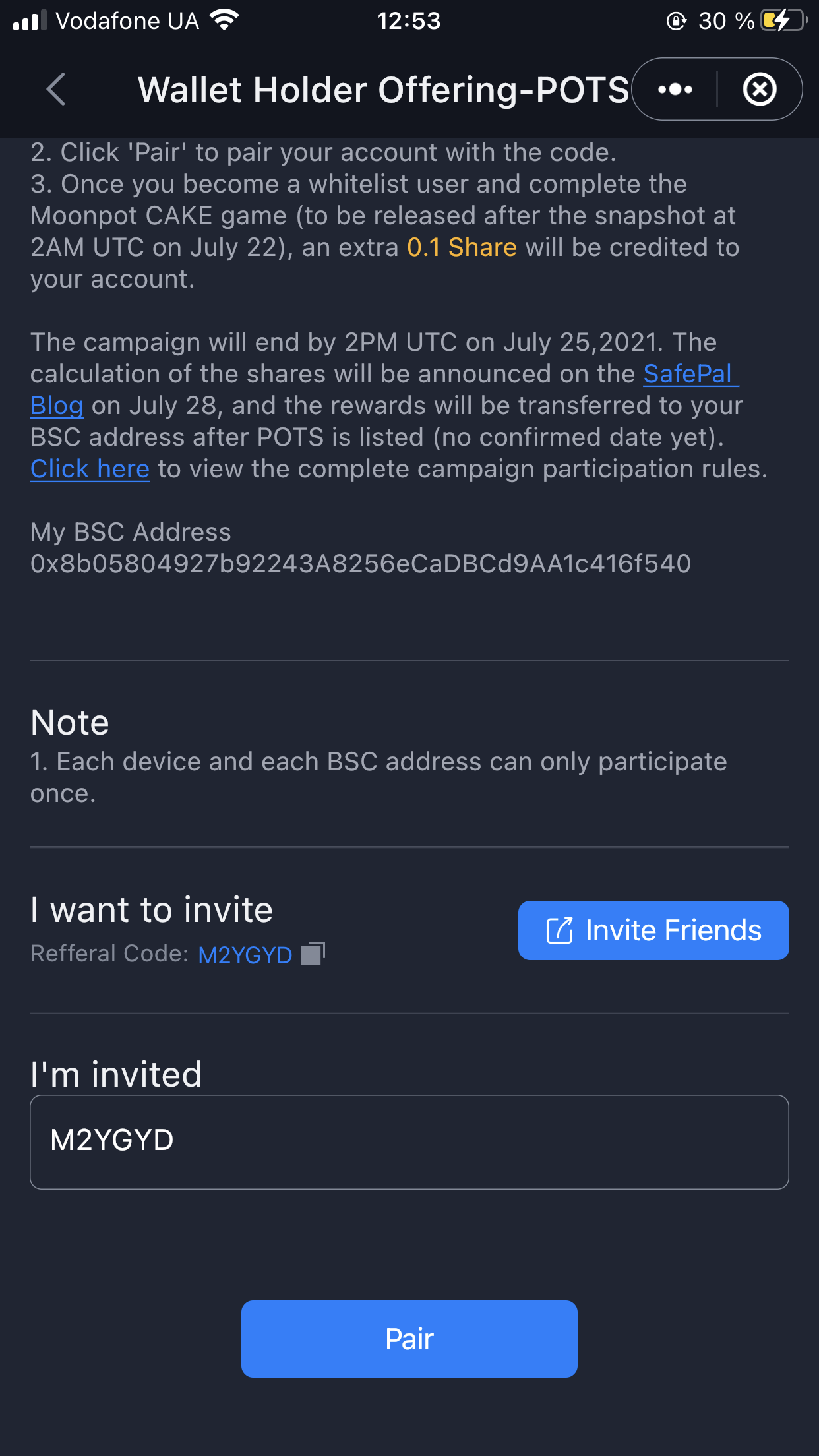The height and width of the screenshot is (1456, 819).
Task: Go back from Wallet Holder Offering page
Action: [57, 90]
